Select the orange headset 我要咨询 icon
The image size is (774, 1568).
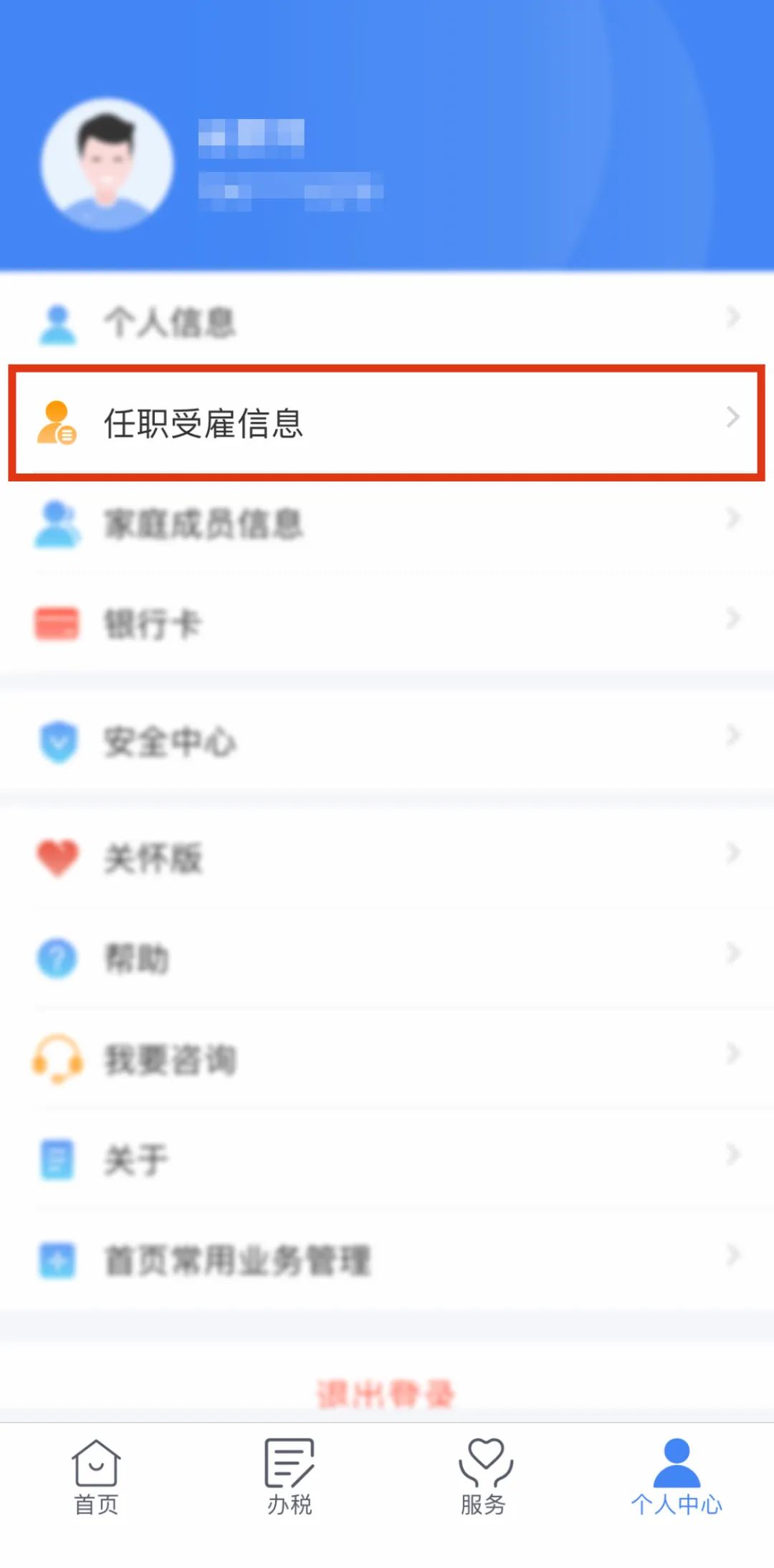(57, 1056)
